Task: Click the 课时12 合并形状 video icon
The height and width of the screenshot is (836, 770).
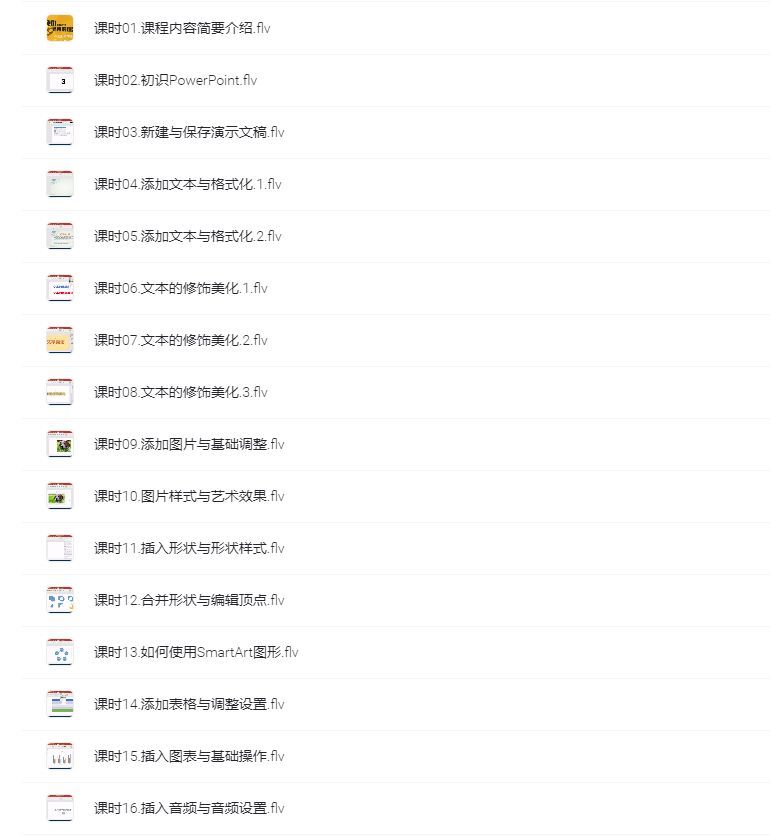Action: [60, 600]
